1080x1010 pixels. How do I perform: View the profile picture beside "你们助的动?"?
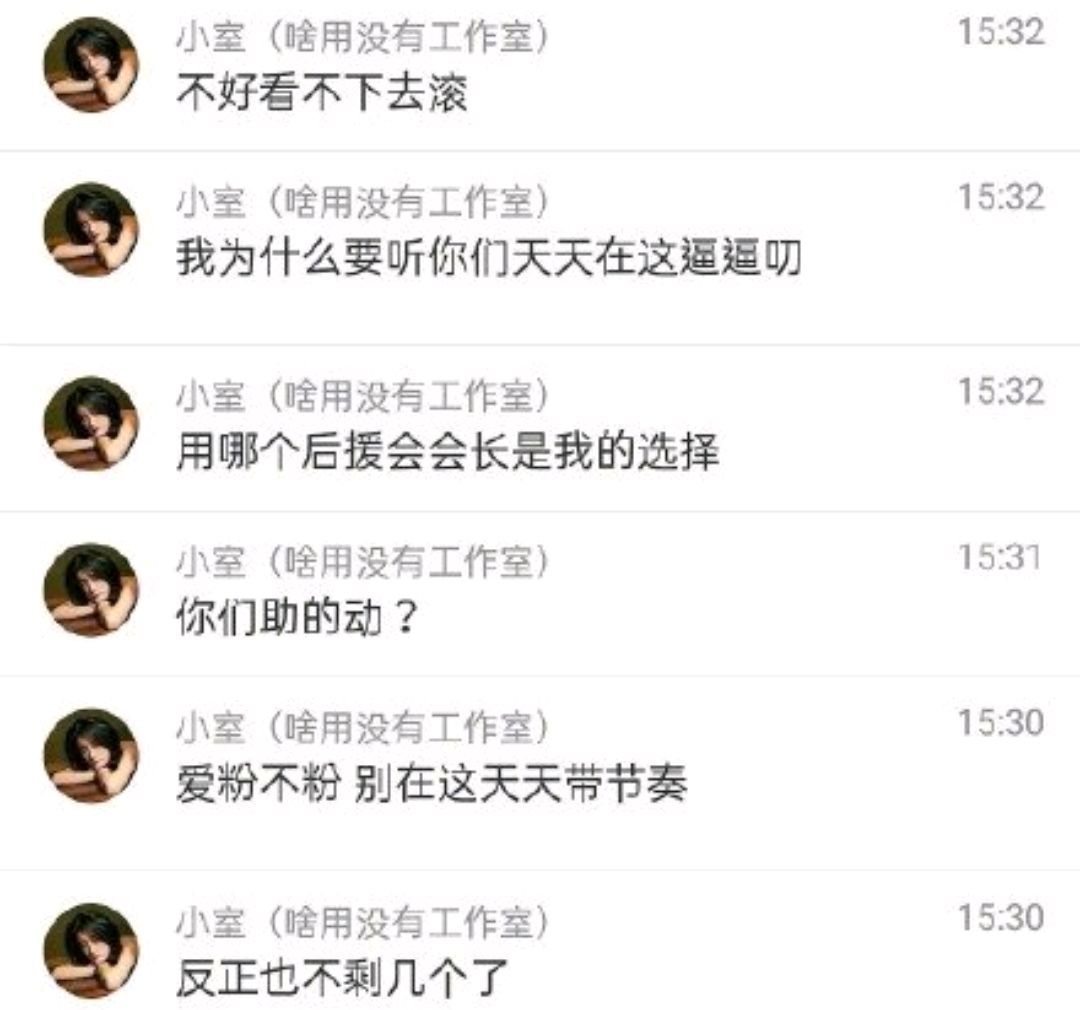[91, 590]
